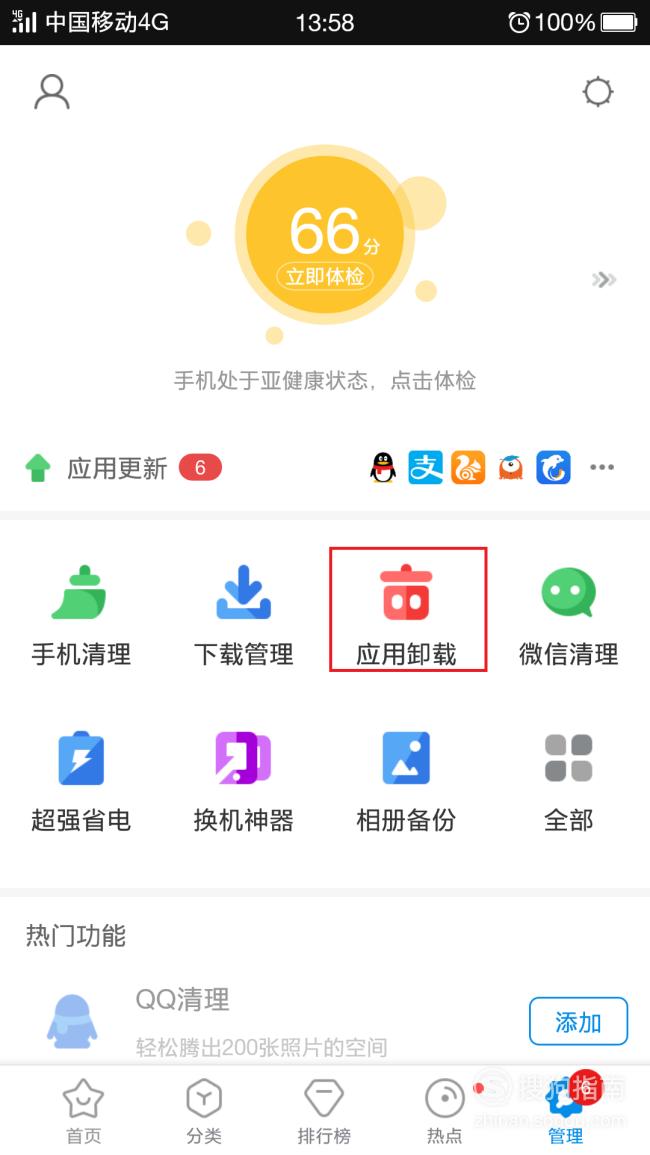Open settings via the gear icon
The image size is (650, 1155).
pos(598,92)
